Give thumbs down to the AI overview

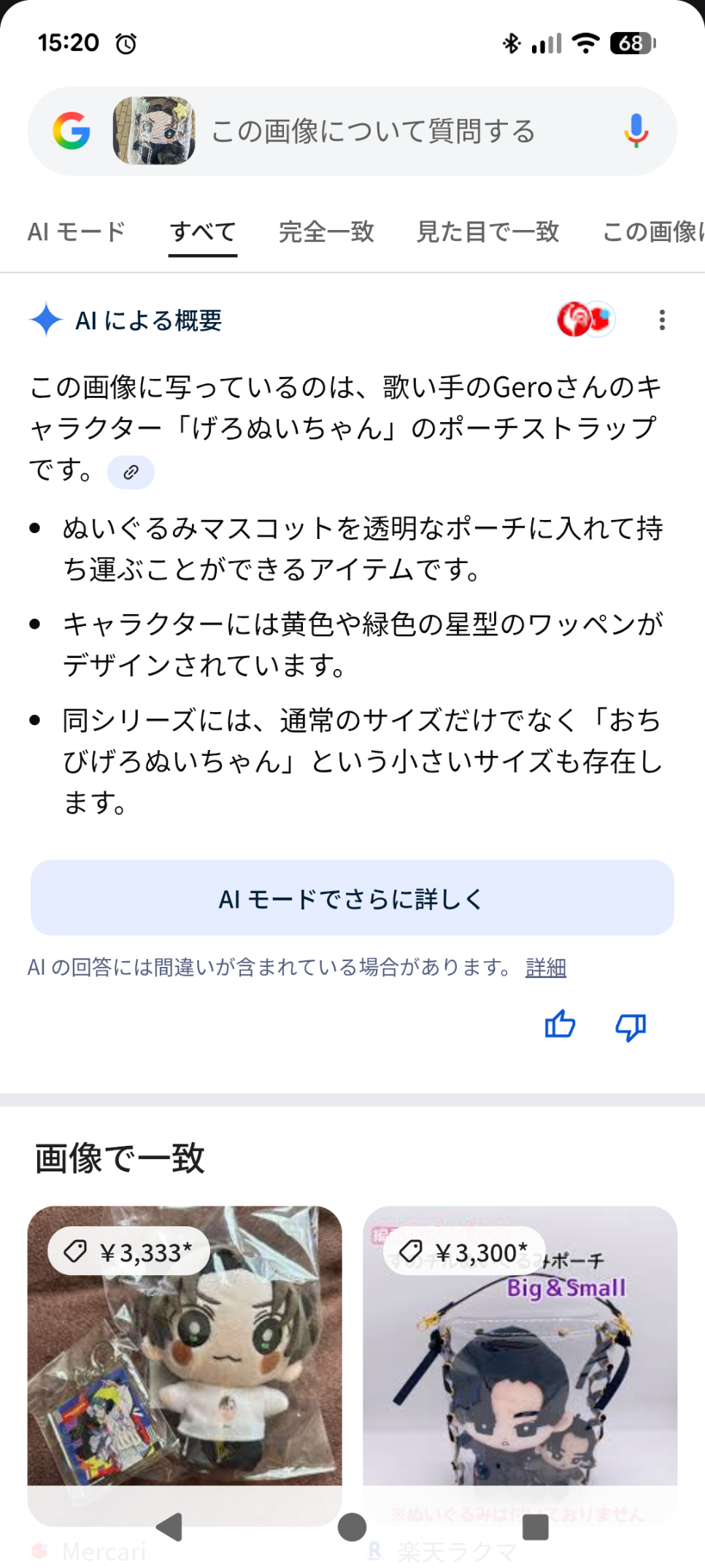[x=630, y=1026]
